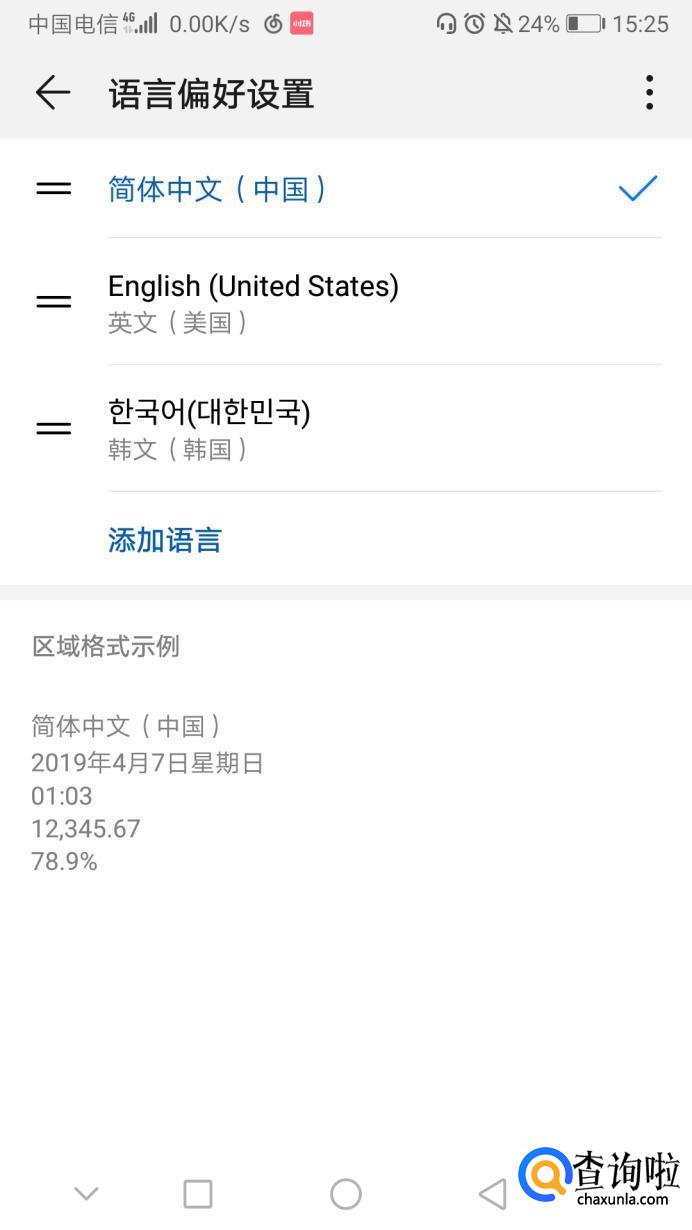
Task: Tap the drag handle beside English (United States)
Action: click(54, 301)
